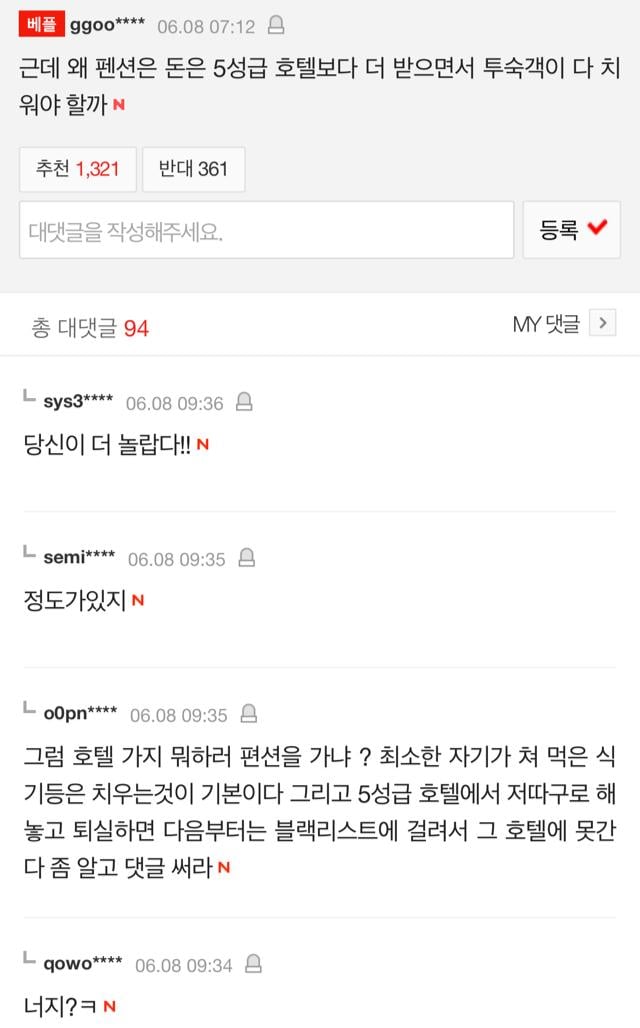This screenshot has width=640, height=1028.
Task: Tap the 추천 1,321 upvote button
Action: click(x=77, y=169)
